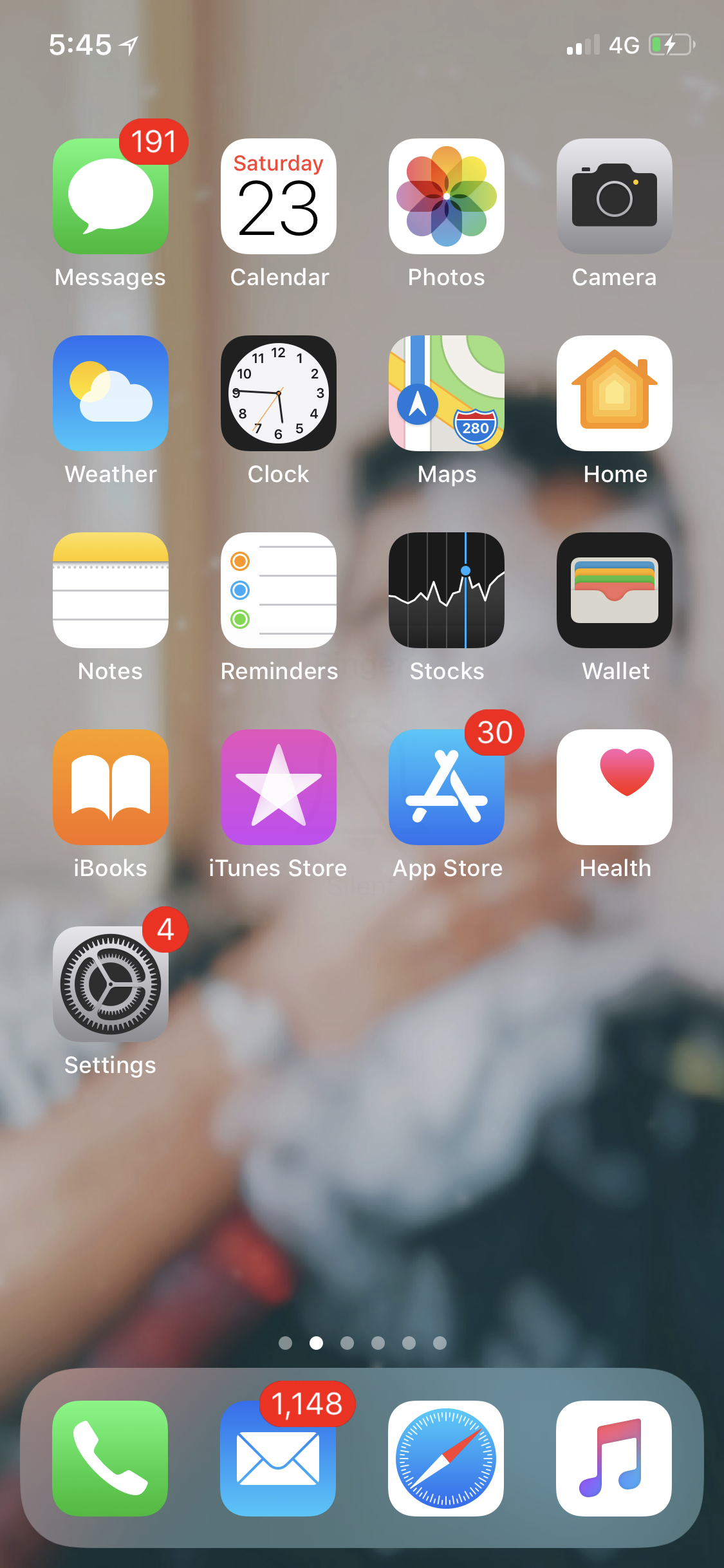Open Photos
The height and width of the screenshot is (1568, 724).
click(x=447, y=196)
